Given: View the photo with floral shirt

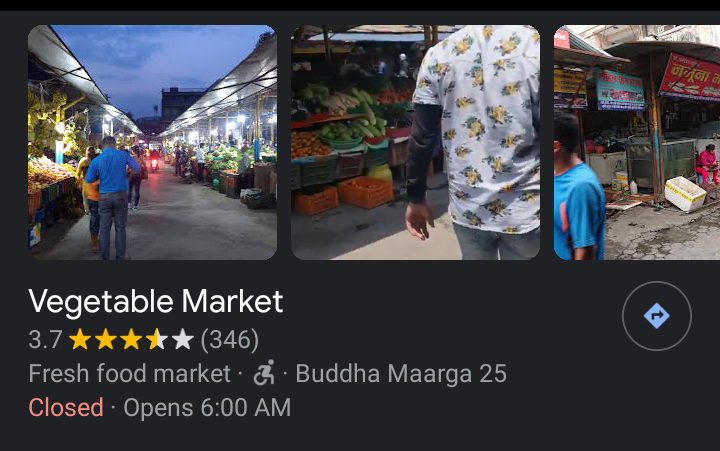Looking at the screenshot, I should point(415,142).
